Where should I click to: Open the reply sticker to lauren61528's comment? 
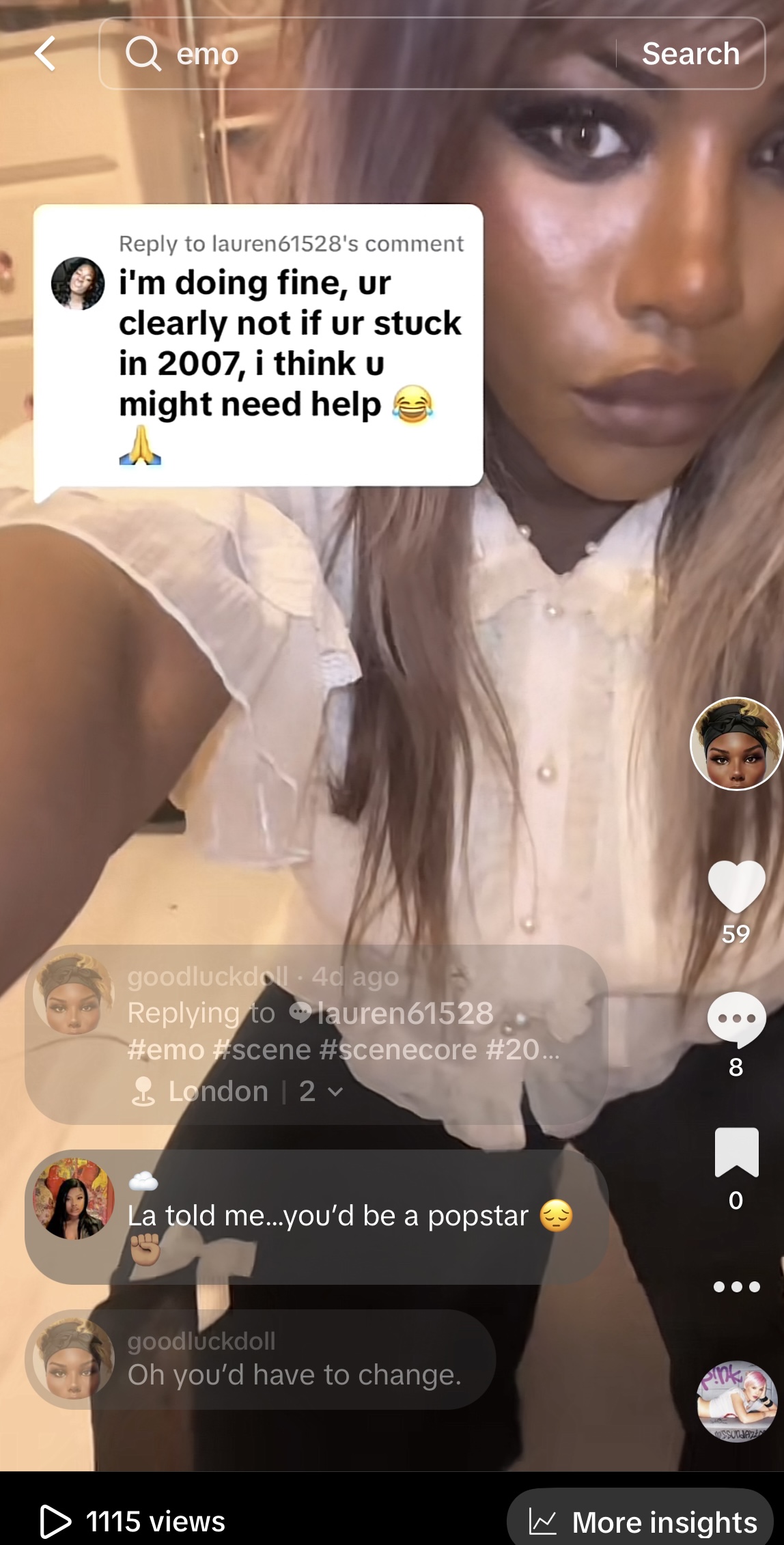coord(258,346)
